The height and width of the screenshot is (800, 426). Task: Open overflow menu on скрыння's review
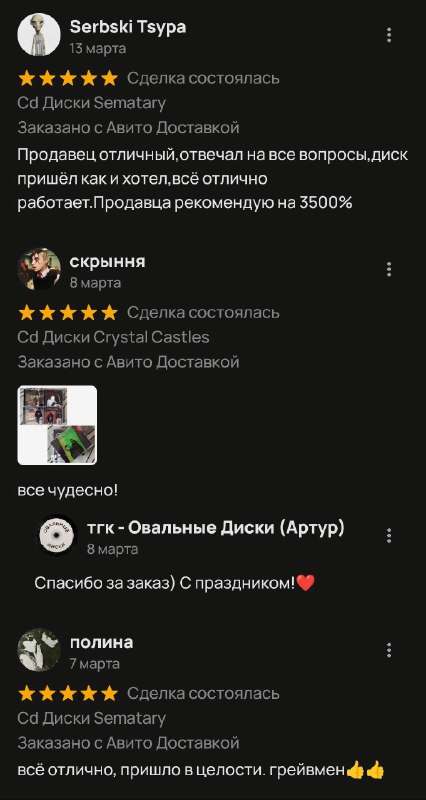(x=389, y=269)
